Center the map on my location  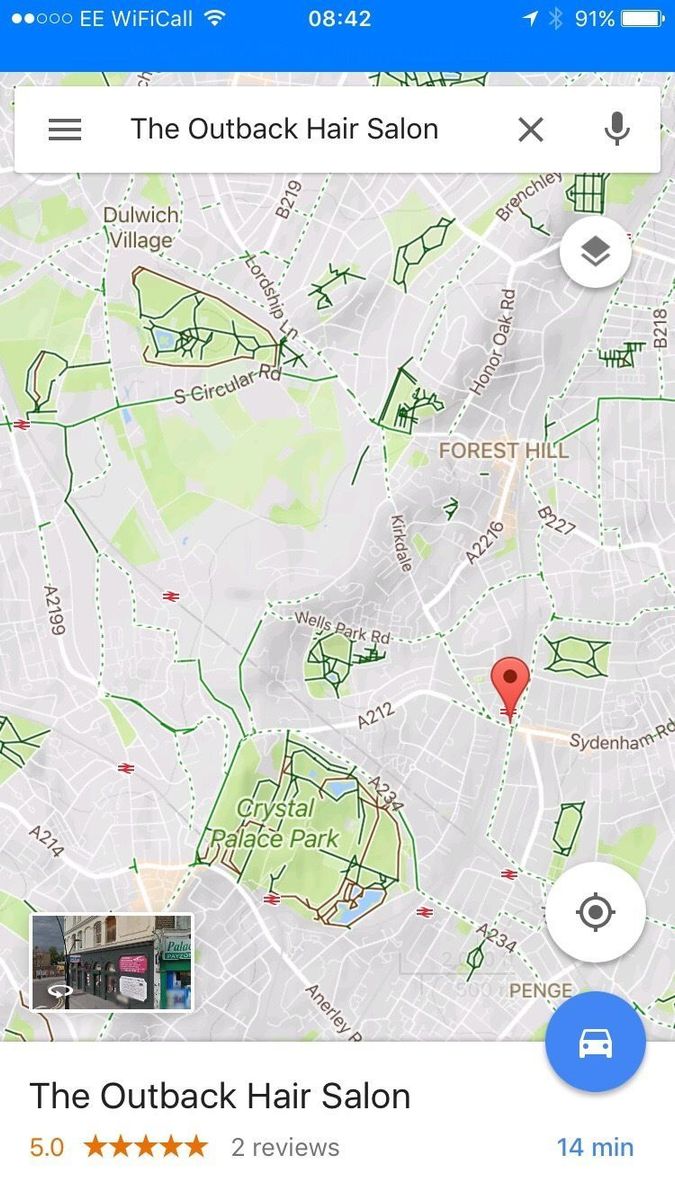pos(595,912)
